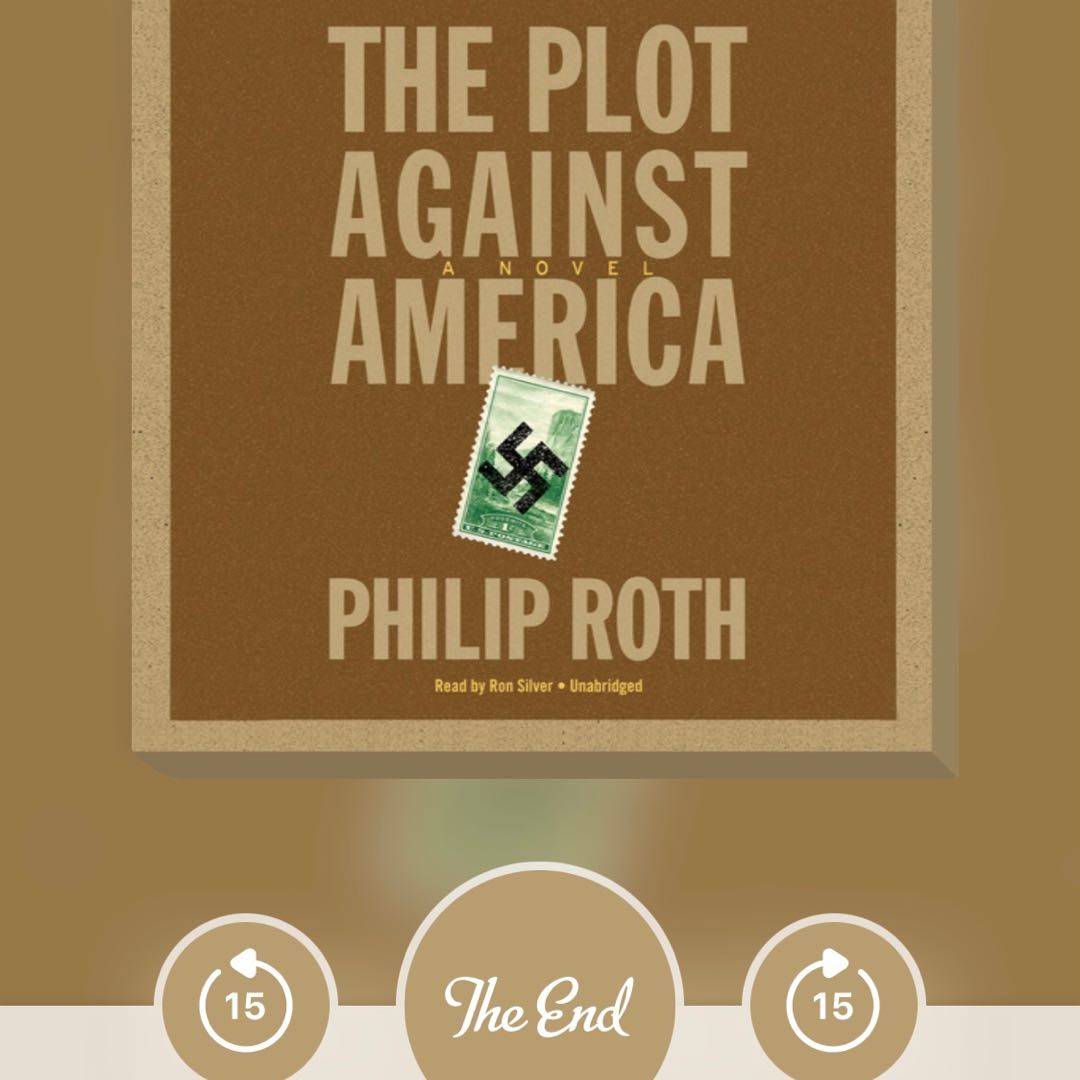Viewport: 1080px width, 1080px height.
Task: Tap the center 'The End' button
Action: [540, 1005]
